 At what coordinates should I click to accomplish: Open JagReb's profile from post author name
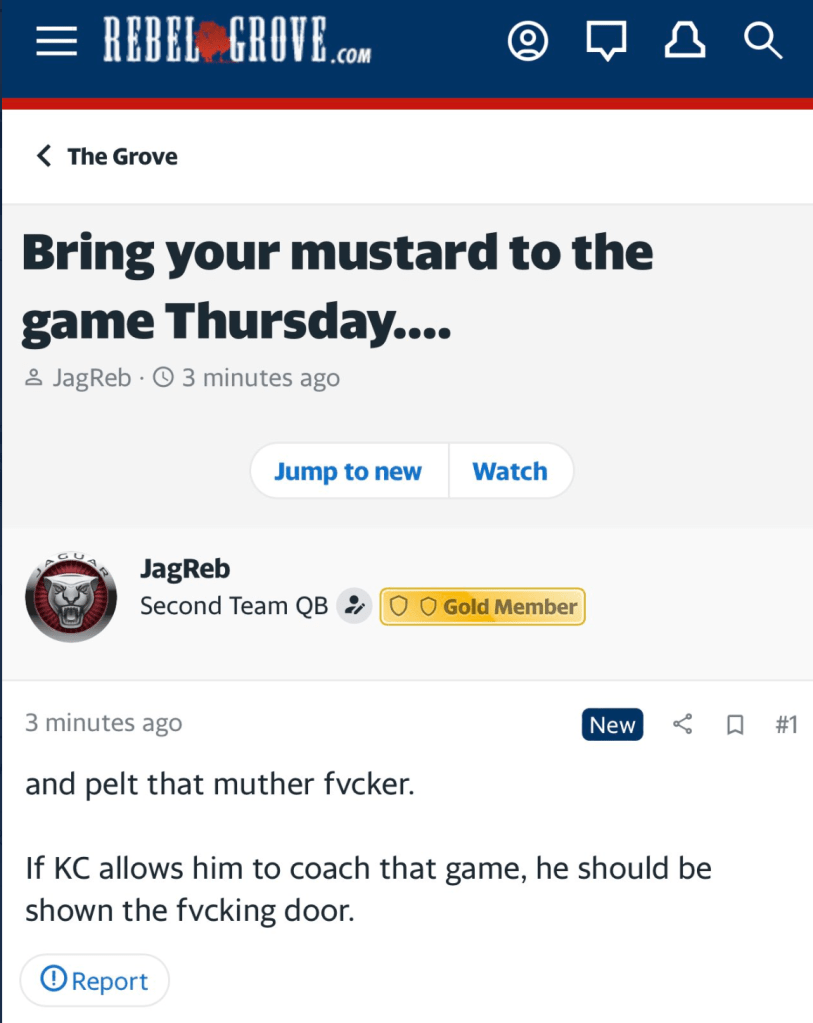[x=185, y=569]
